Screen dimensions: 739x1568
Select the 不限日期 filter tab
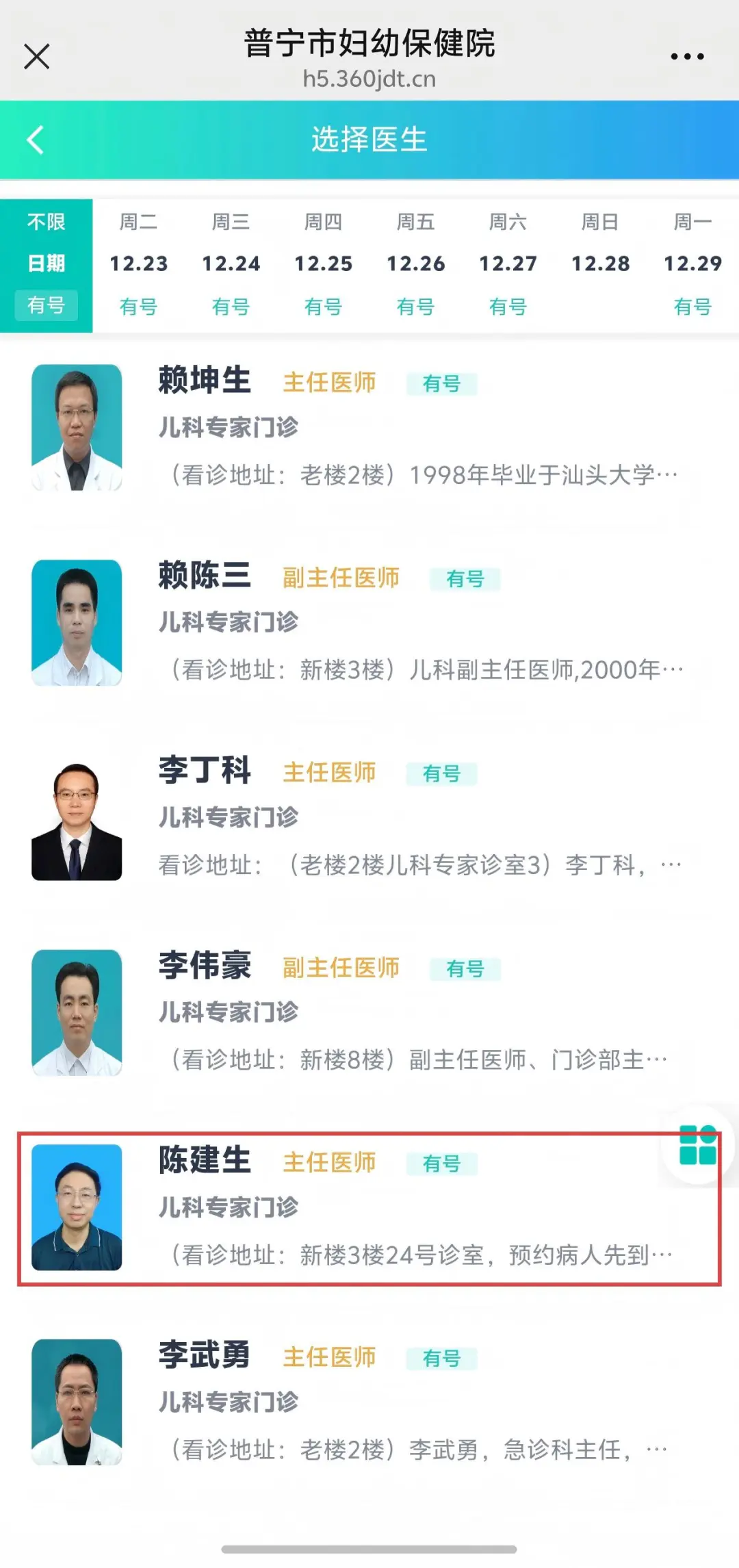[x=44, y=264]
